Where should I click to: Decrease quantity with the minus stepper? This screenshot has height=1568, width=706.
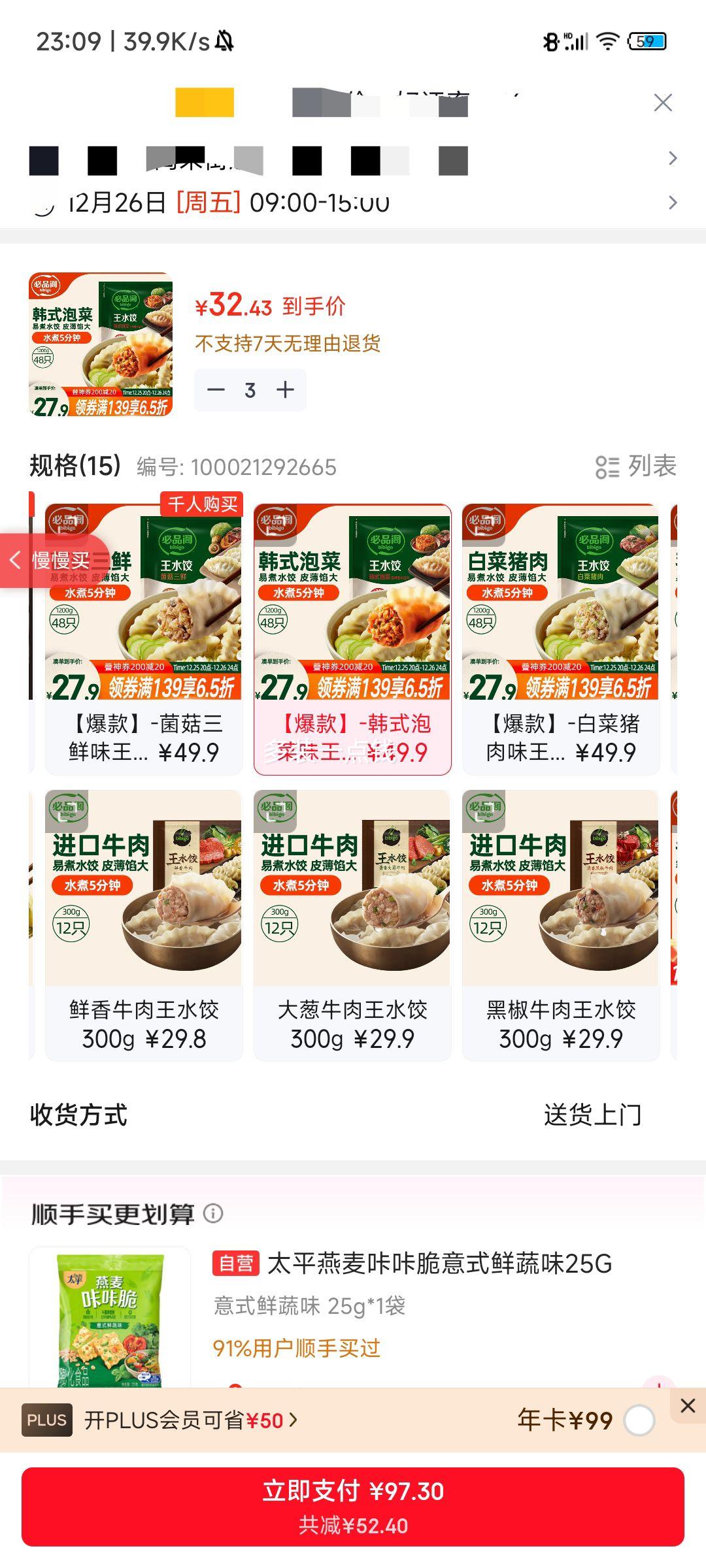tap(216, 389)
